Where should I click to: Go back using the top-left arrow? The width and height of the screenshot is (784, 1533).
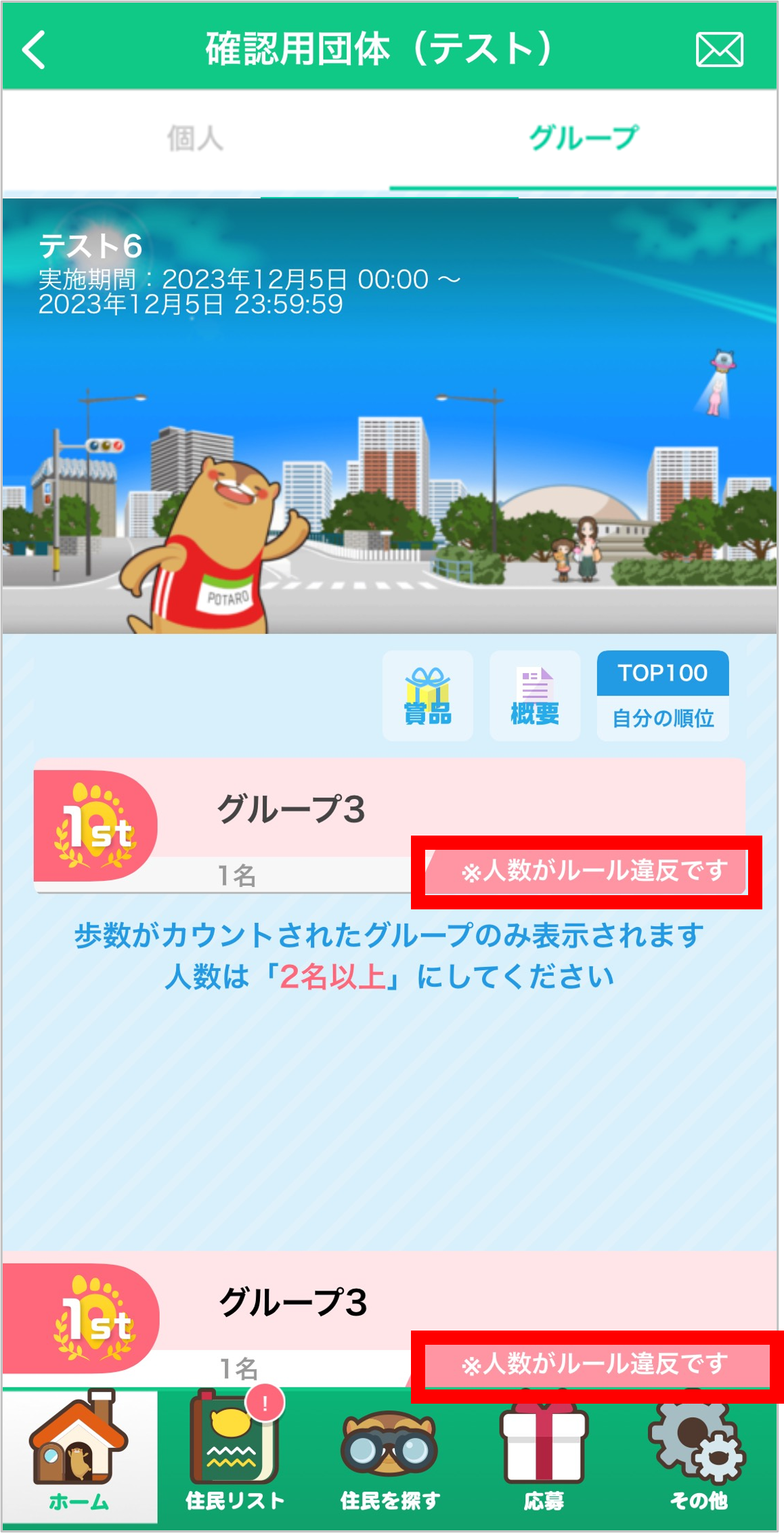[x=34, y=49]
